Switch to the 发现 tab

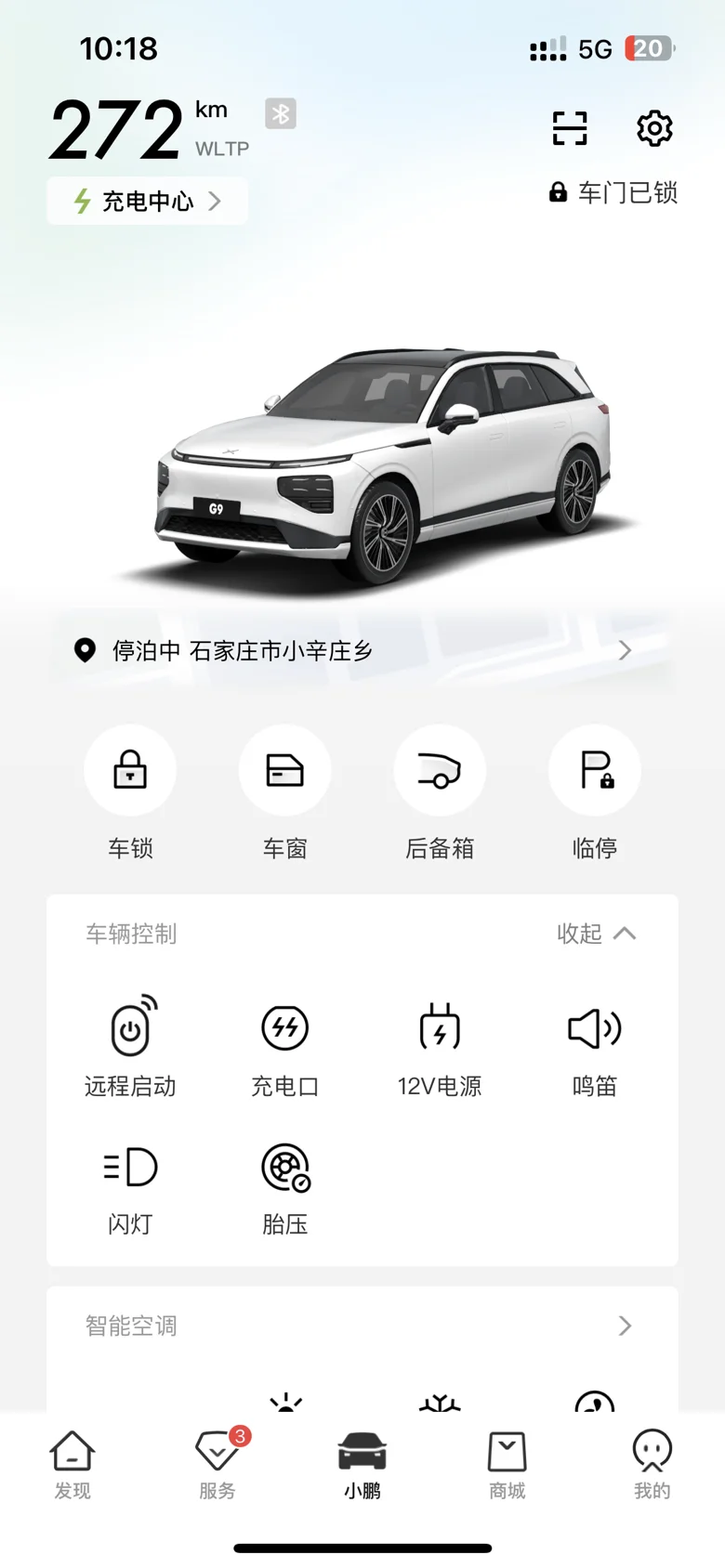pos(72,1464)
